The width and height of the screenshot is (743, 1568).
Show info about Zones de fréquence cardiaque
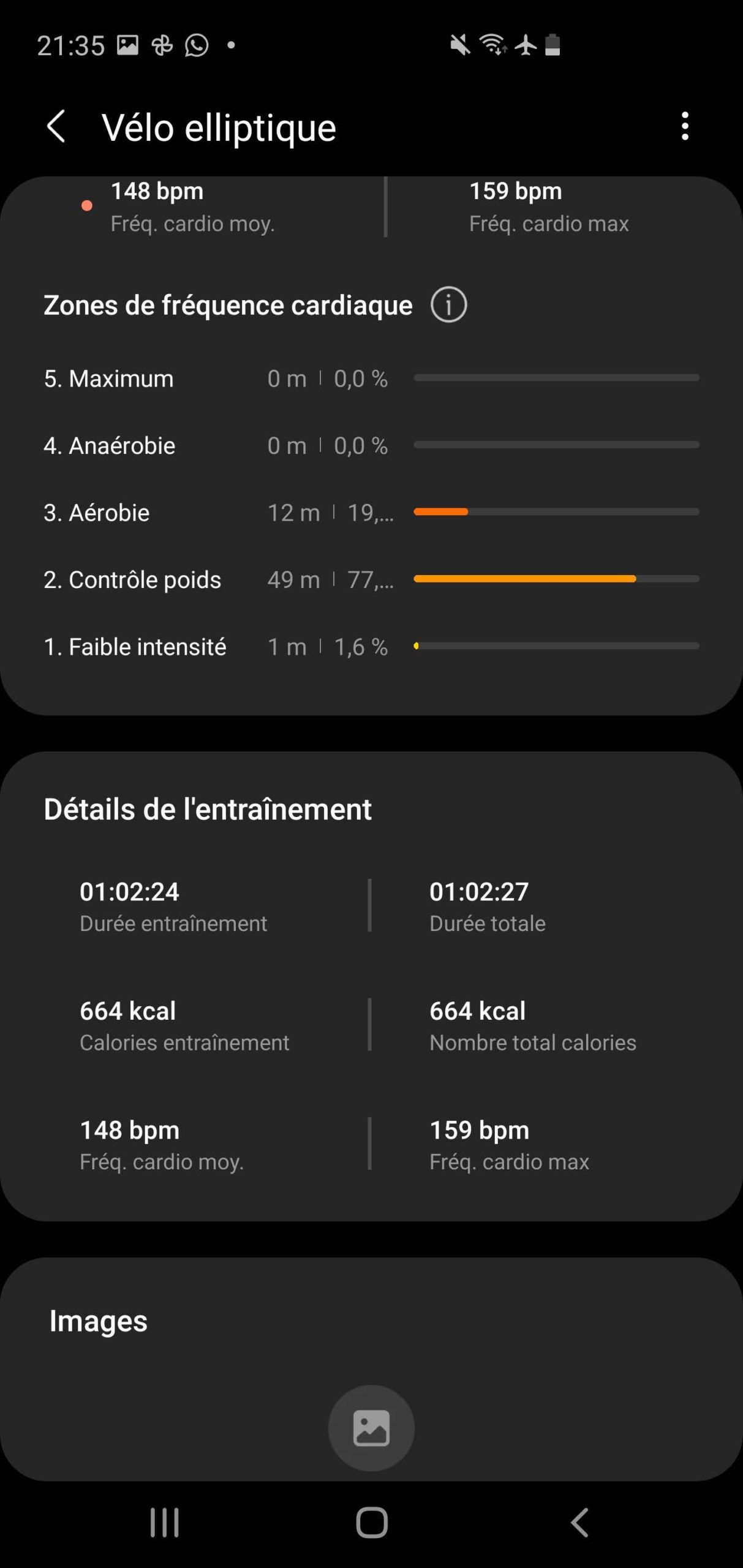448,305
